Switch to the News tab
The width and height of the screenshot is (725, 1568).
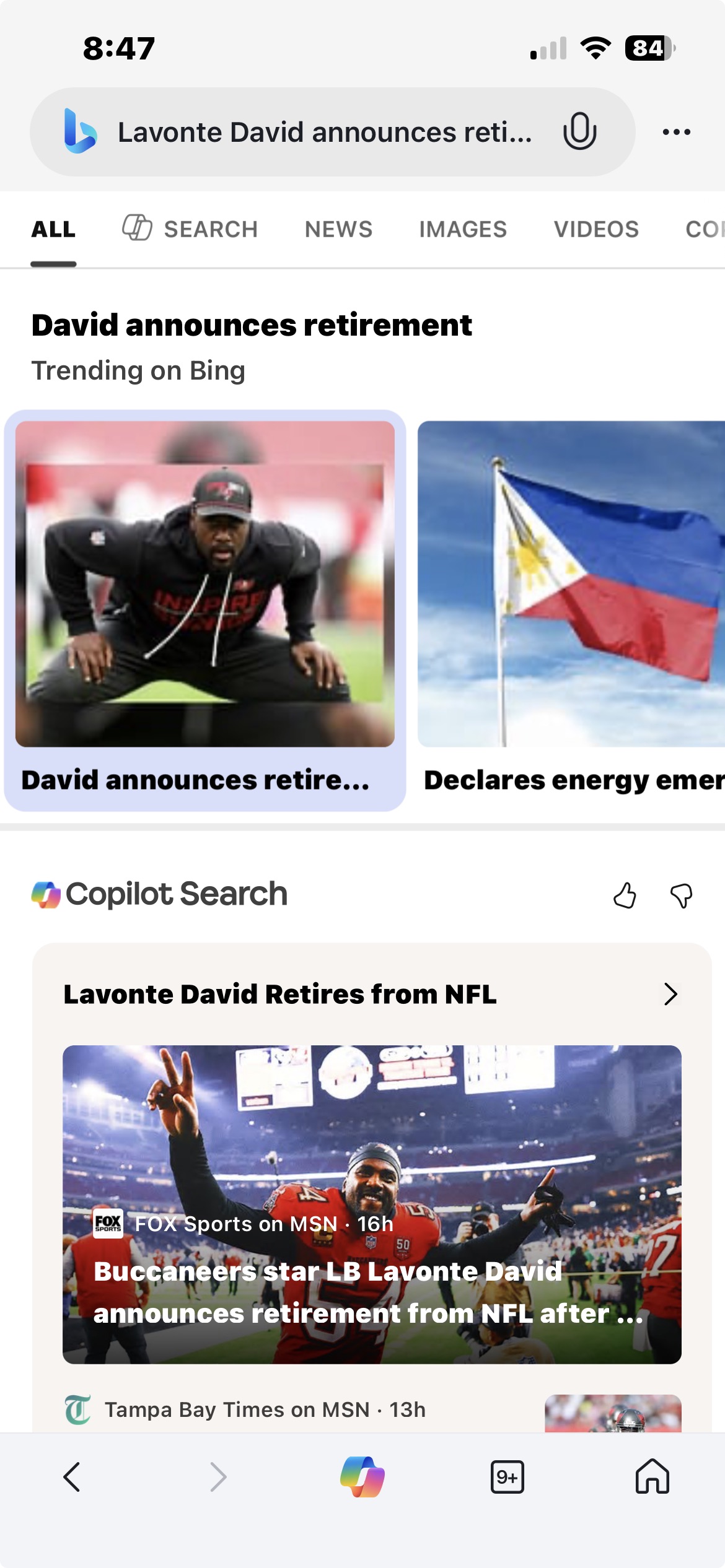pyautogui.click(x=338, y=229)
